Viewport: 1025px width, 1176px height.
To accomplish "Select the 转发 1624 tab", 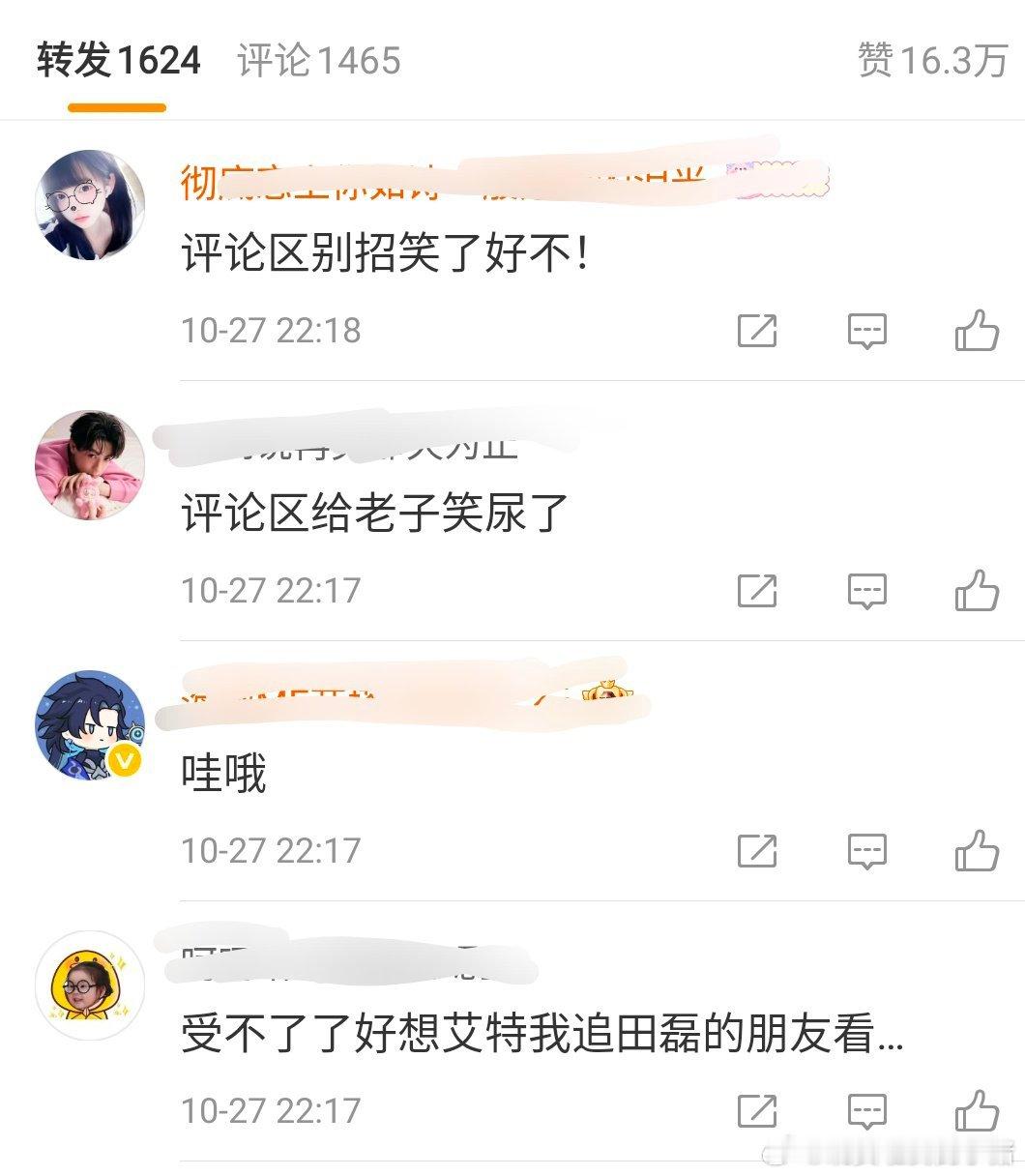I will tap(118, 61).
